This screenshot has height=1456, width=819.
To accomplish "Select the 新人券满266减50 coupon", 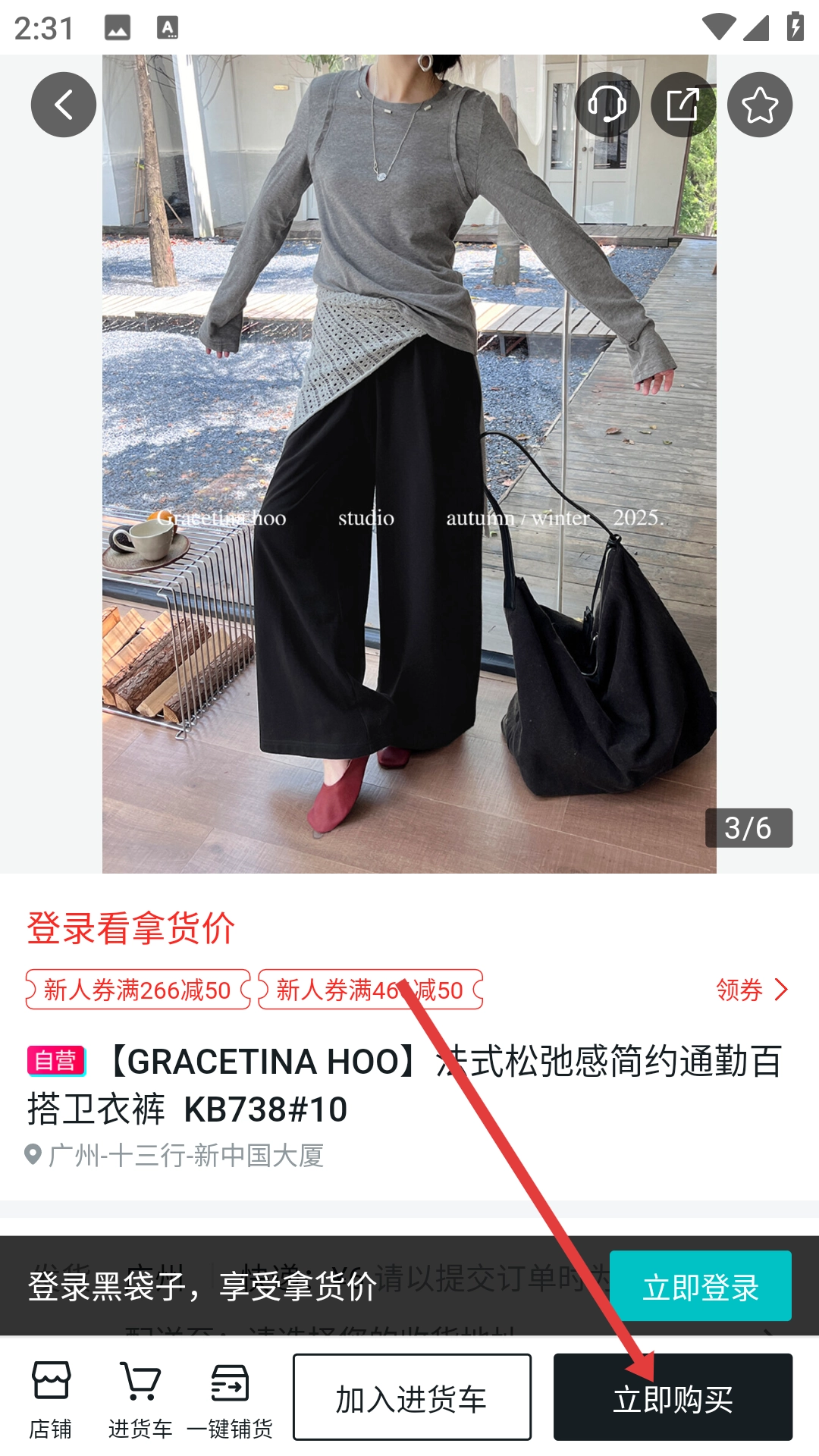I will click(x=138, y=990).
